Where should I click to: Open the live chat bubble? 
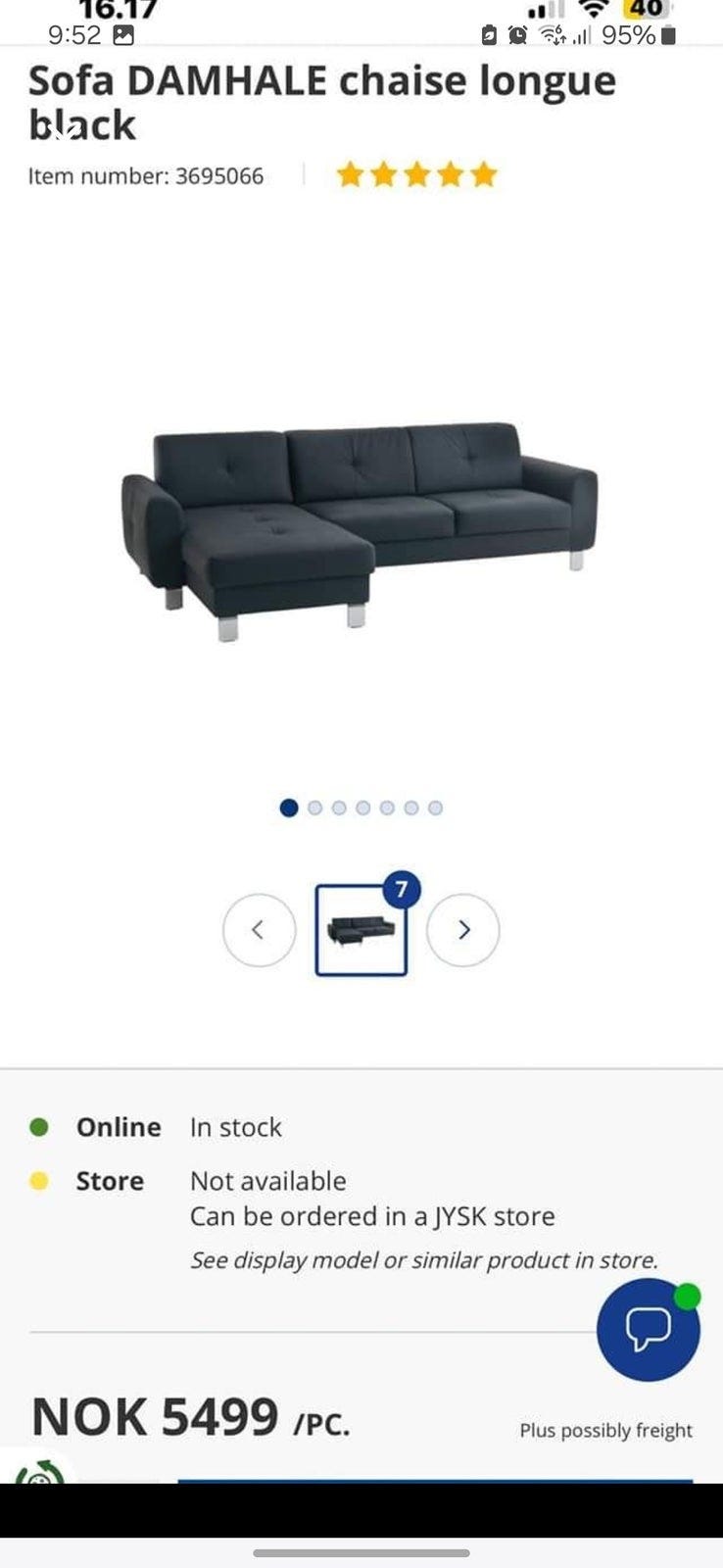click(x=648, y=1329)
